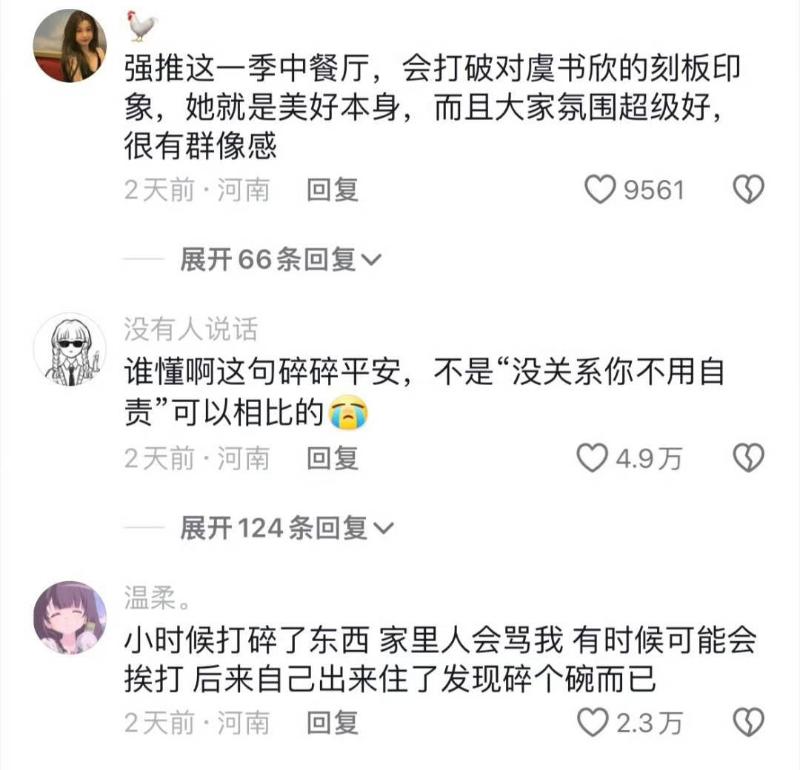Dislike 温柔。's comment
Screen dimensions: 800x770
click(749, 721)
